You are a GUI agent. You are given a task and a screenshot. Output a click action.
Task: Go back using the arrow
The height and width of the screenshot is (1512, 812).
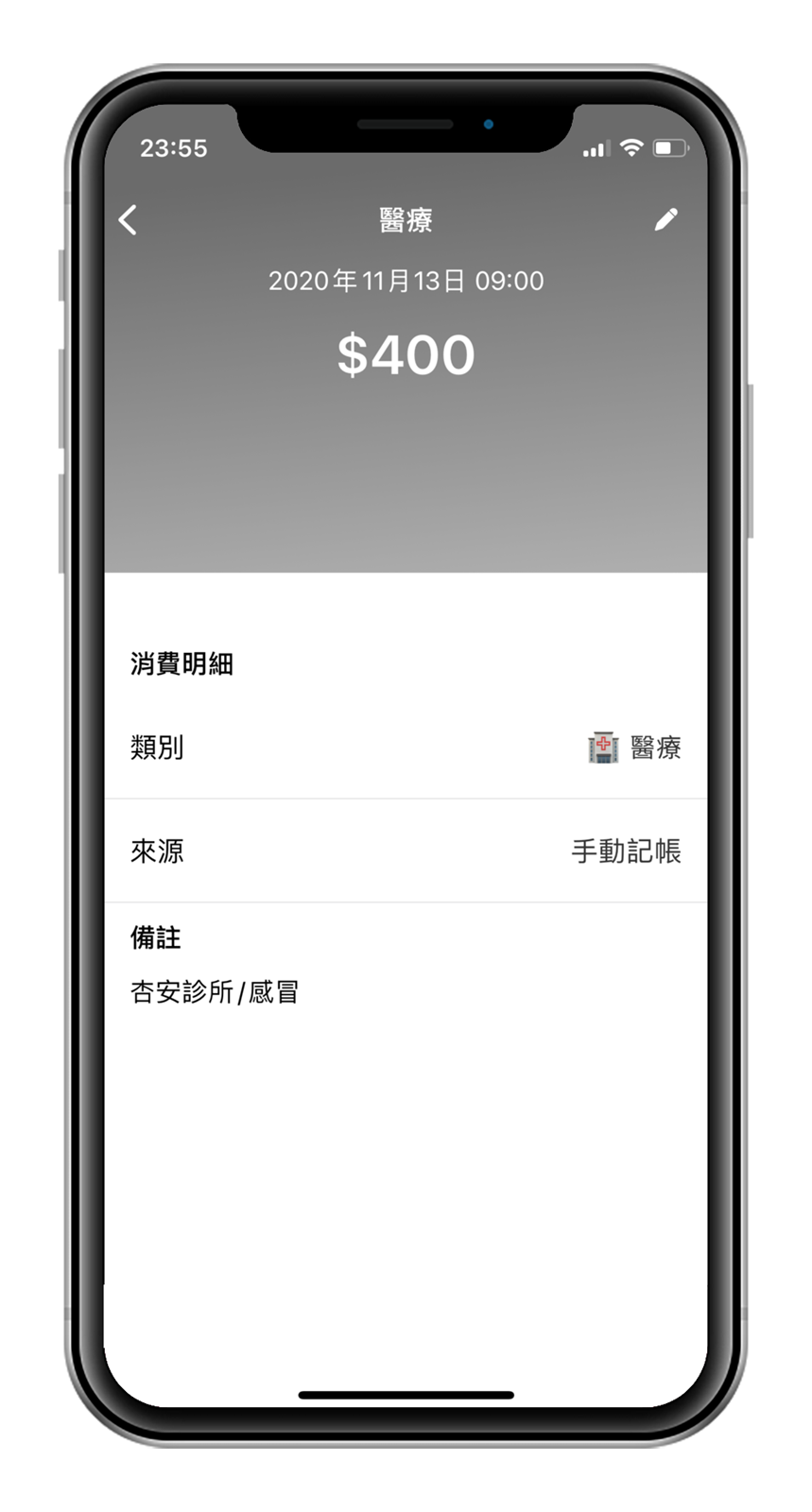pyautogui.click(x=129, y=220)
